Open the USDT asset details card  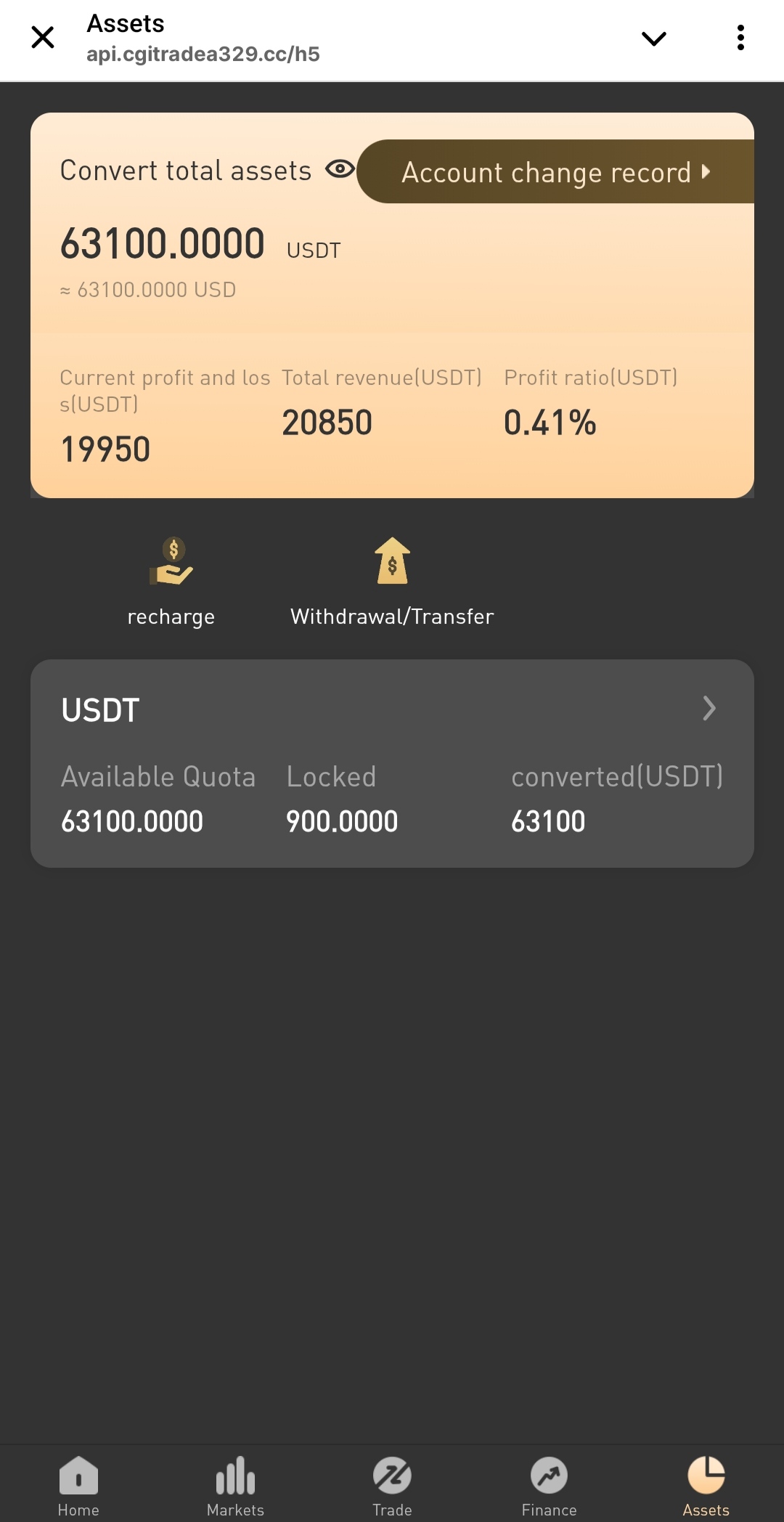pos(392,762)
